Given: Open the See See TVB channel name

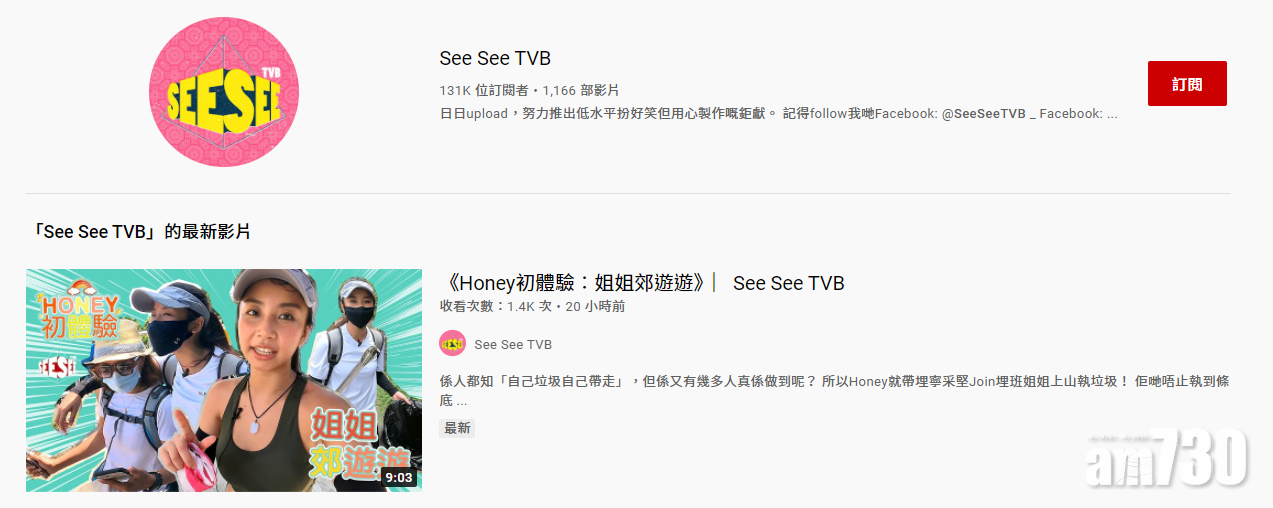Looking at the screenshot, I should point(495,58).
